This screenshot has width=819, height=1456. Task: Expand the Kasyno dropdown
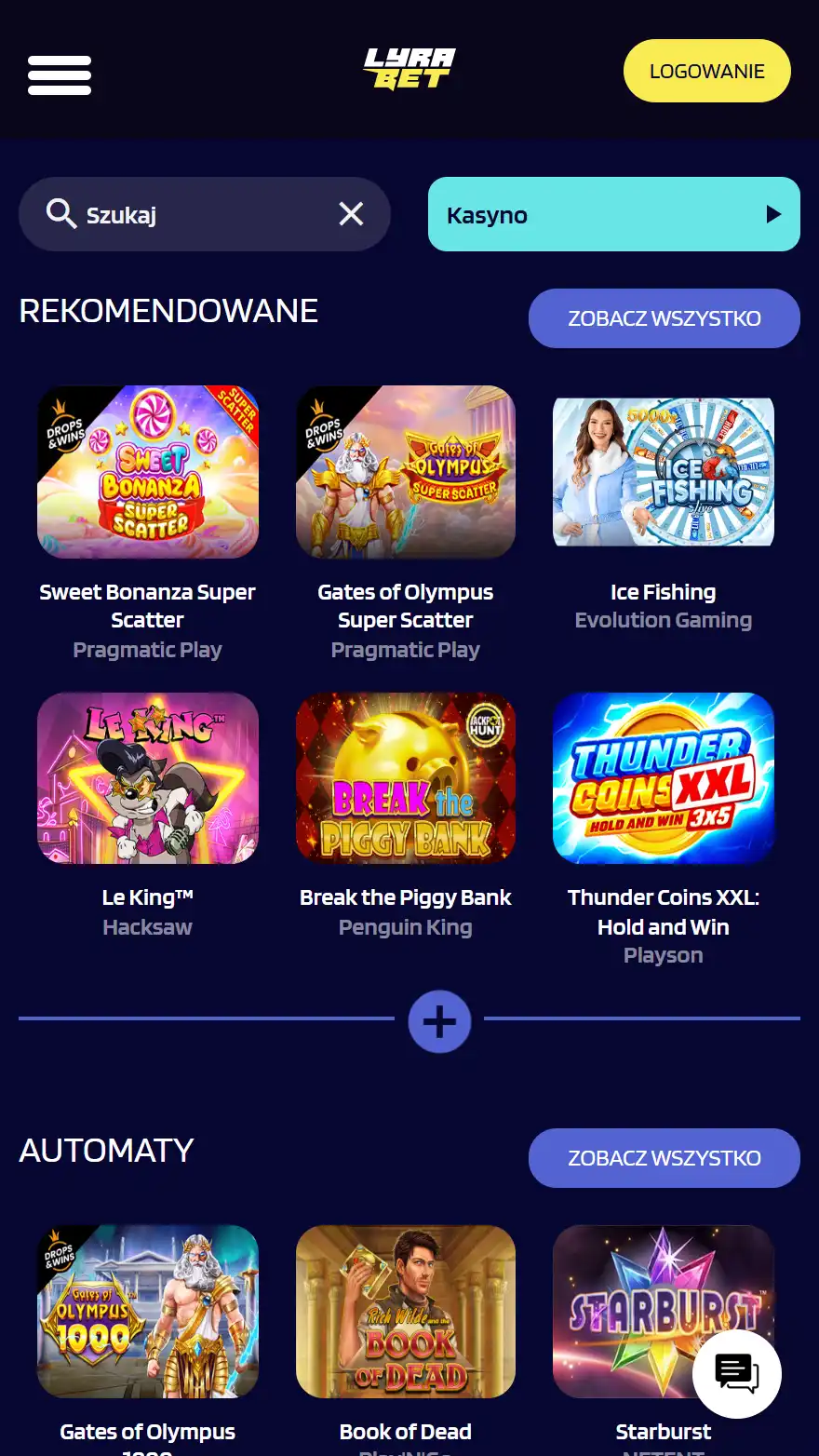pos(613,215)
